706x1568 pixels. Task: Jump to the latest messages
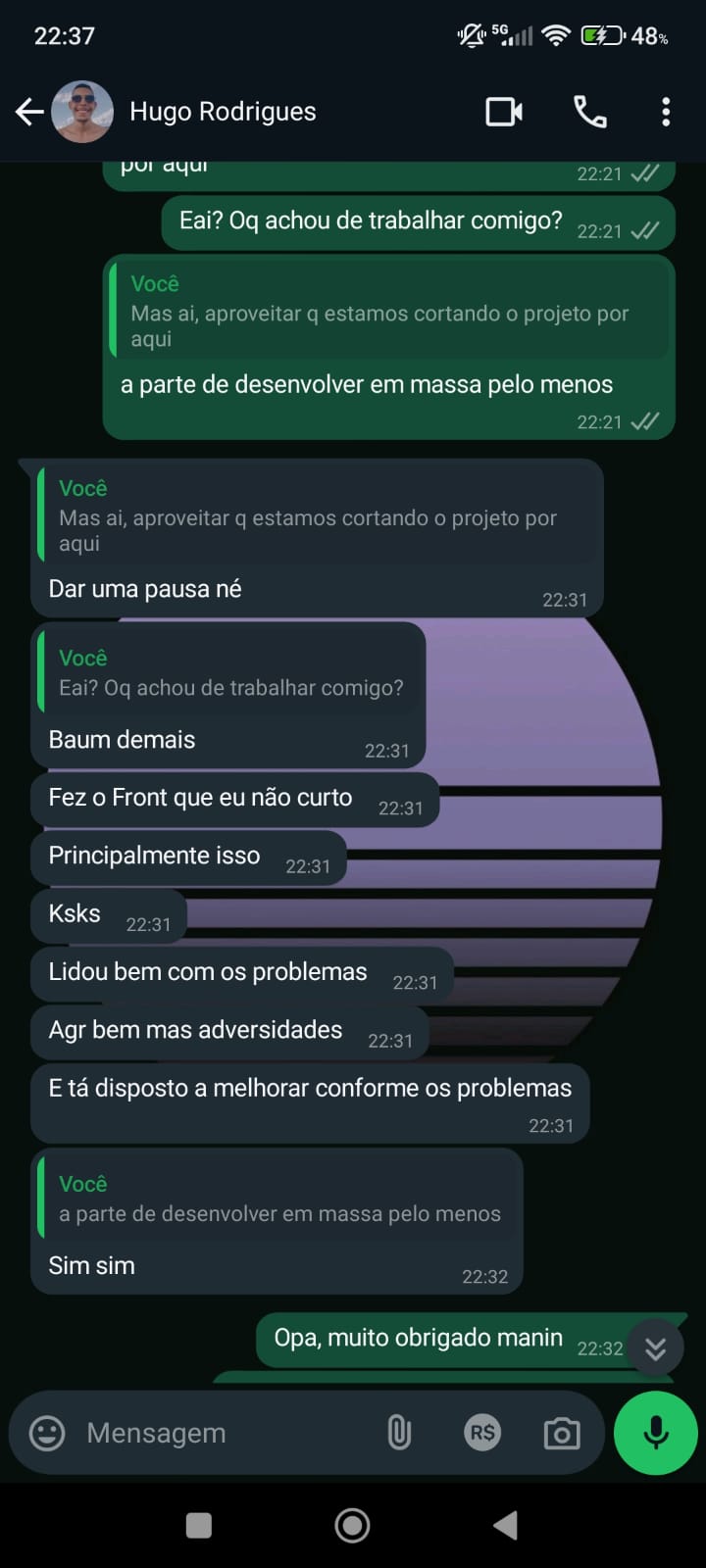click(x=655, y=1349)
